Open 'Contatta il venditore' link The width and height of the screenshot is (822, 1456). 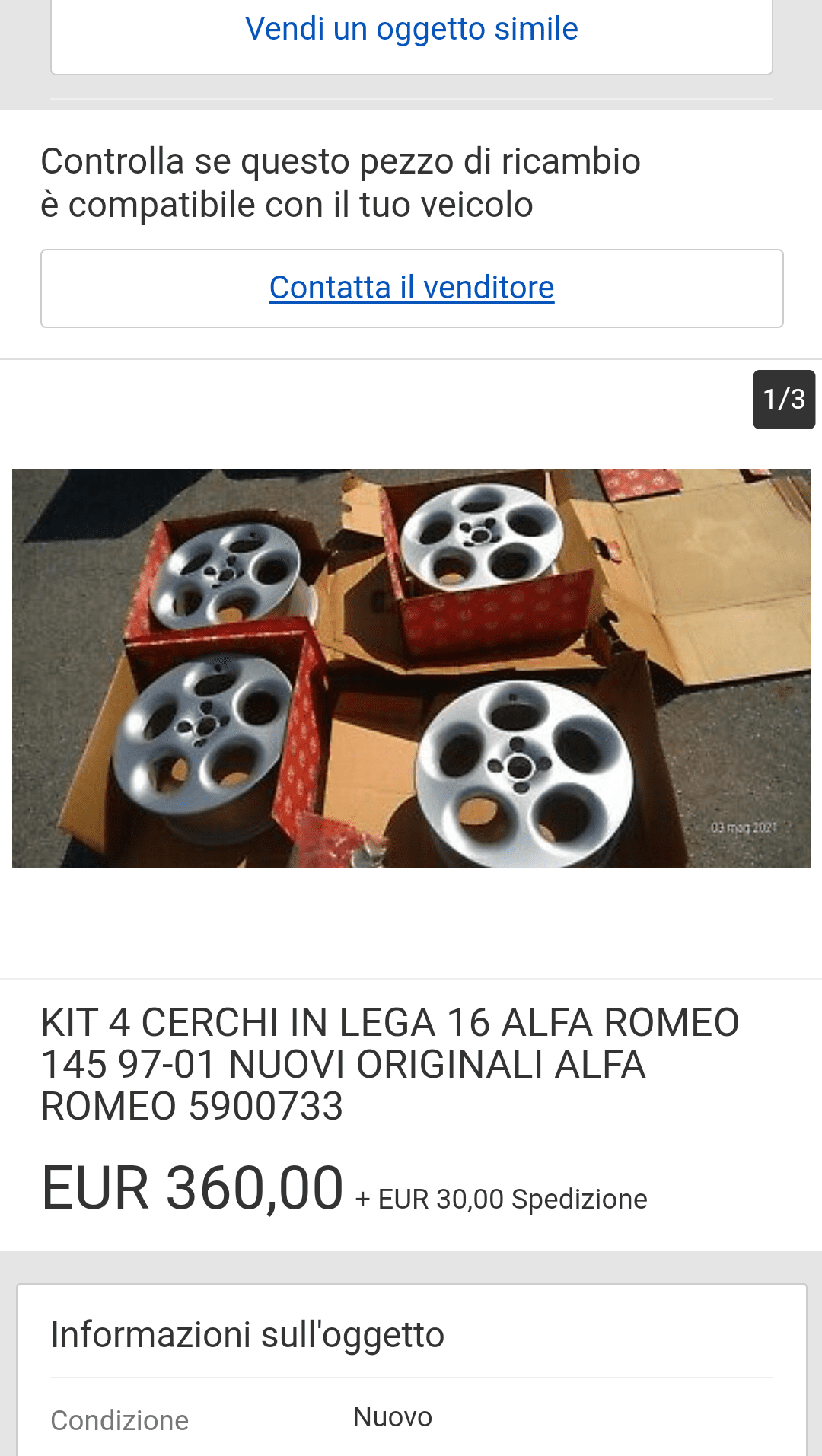(x=411, y=288)
